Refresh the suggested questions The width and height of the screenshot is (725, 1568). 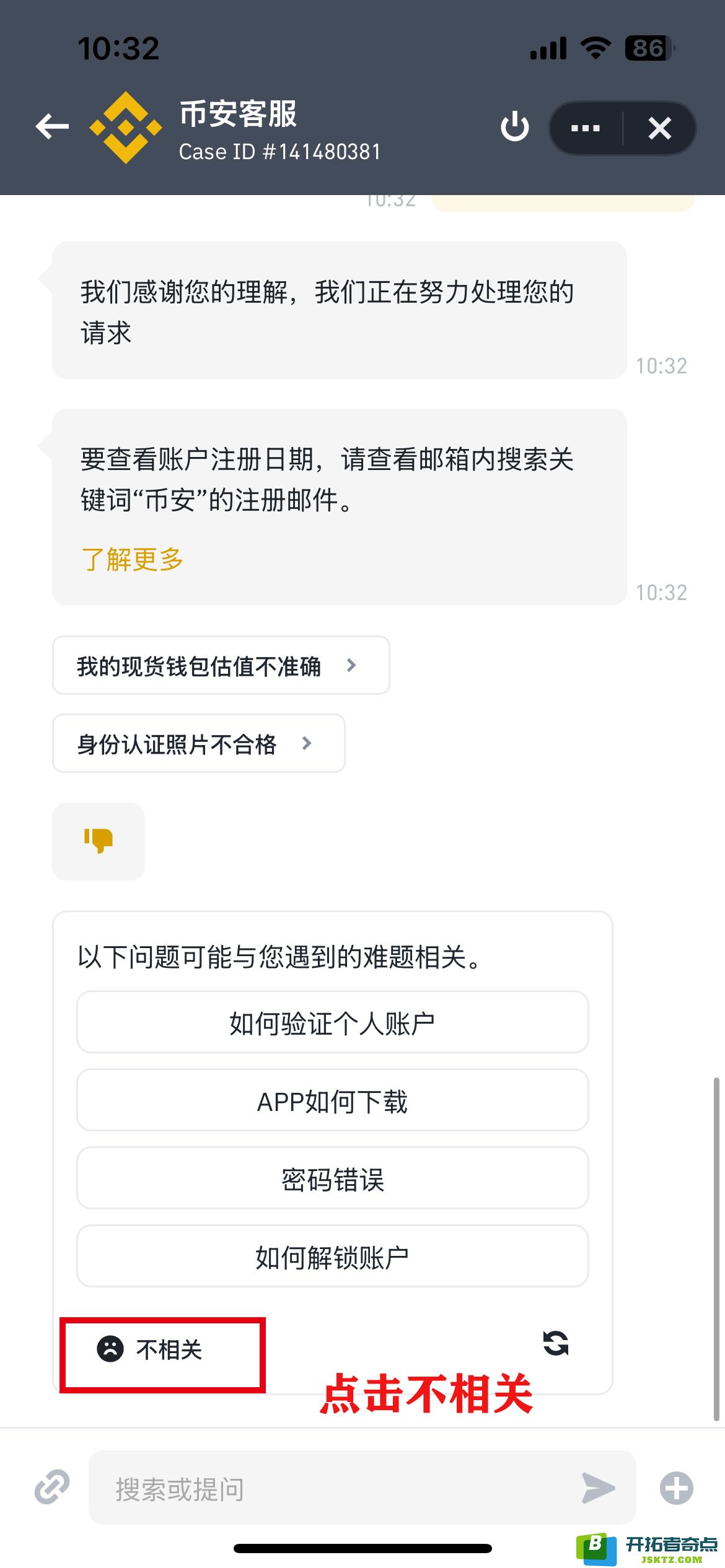click(556, 1343)
